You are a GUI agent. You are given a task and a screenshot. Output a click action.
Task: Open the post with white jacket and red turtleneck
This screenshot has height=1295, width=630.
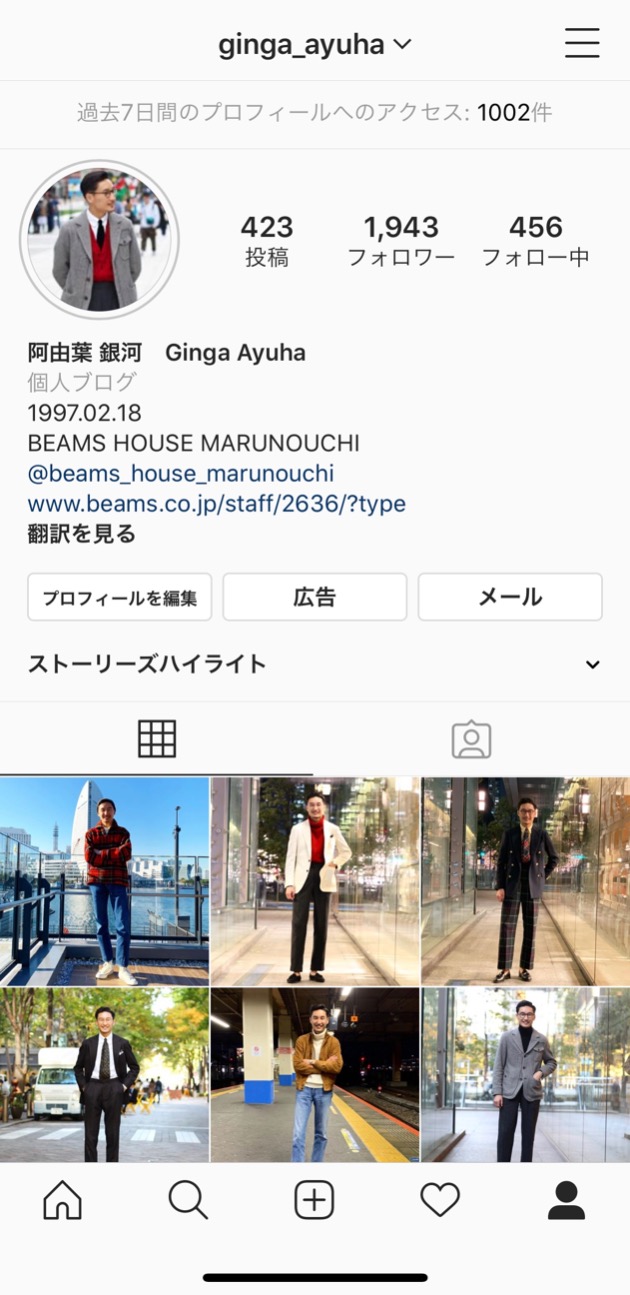point(315,881)
